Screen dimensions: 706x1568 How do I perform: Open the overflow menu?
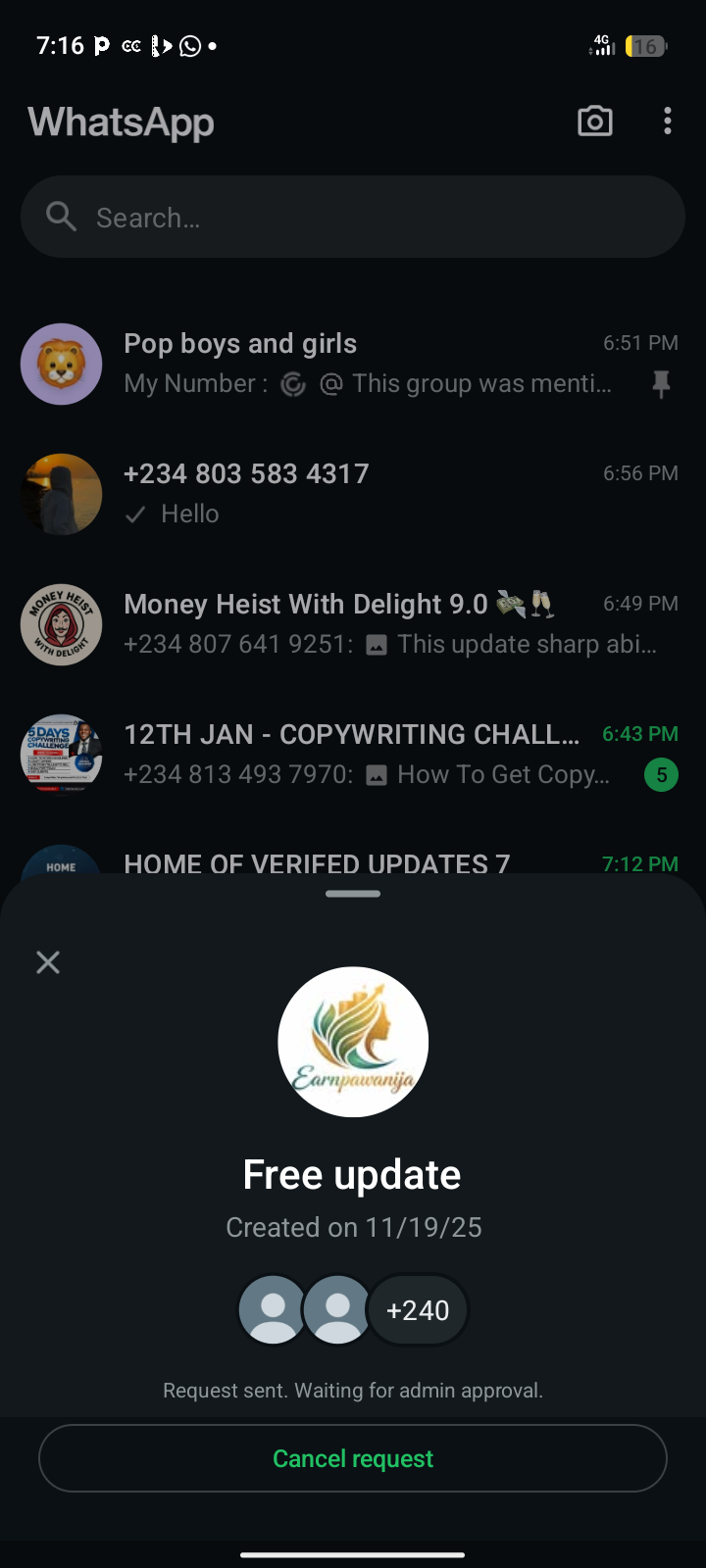[668, 122]
